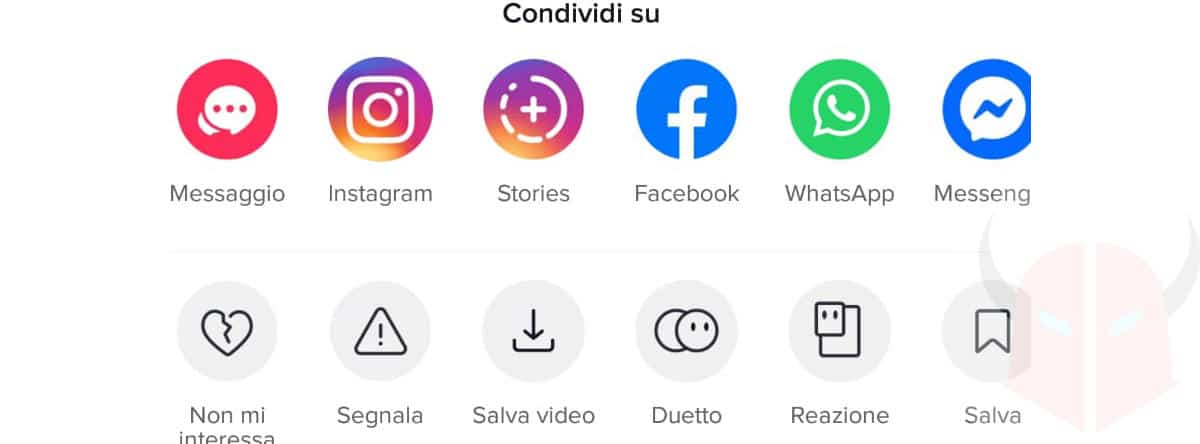Image resolution: width=1200 pixels, height=444 pixels.
Task: Report the video with Segnala
Action: coord(380,331)
